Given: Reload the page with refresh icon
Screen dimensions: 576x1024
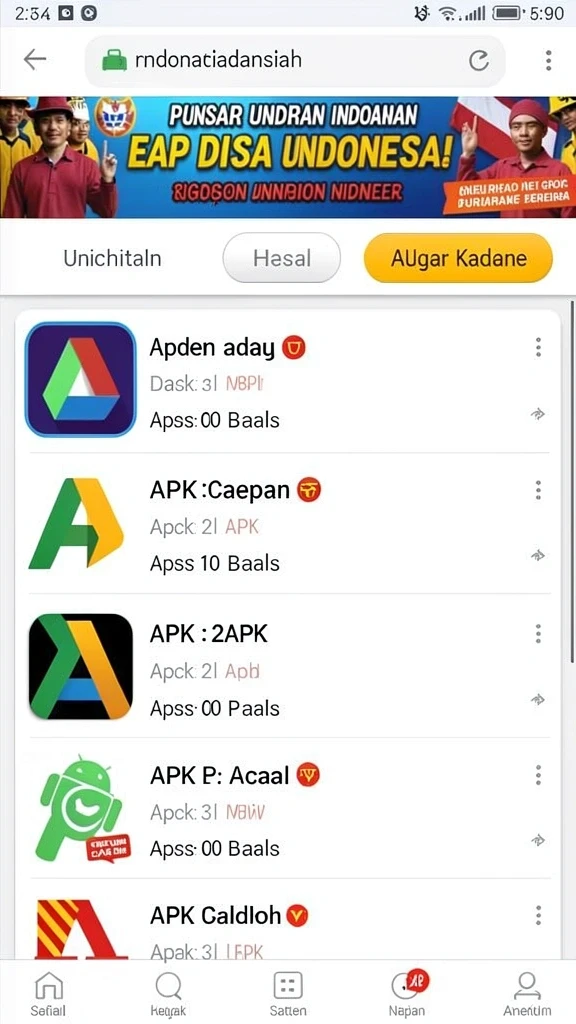Looking at the screenshot, I should coord(479,61).
